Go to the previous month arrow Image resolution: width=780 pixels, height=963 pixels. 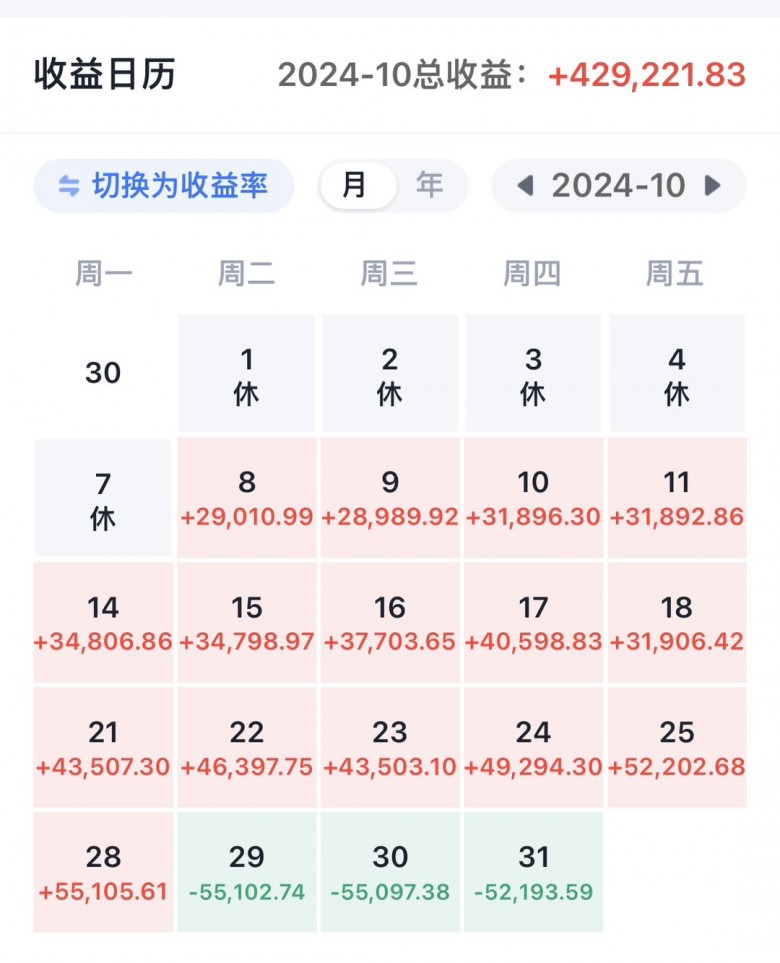click(525, 186)
